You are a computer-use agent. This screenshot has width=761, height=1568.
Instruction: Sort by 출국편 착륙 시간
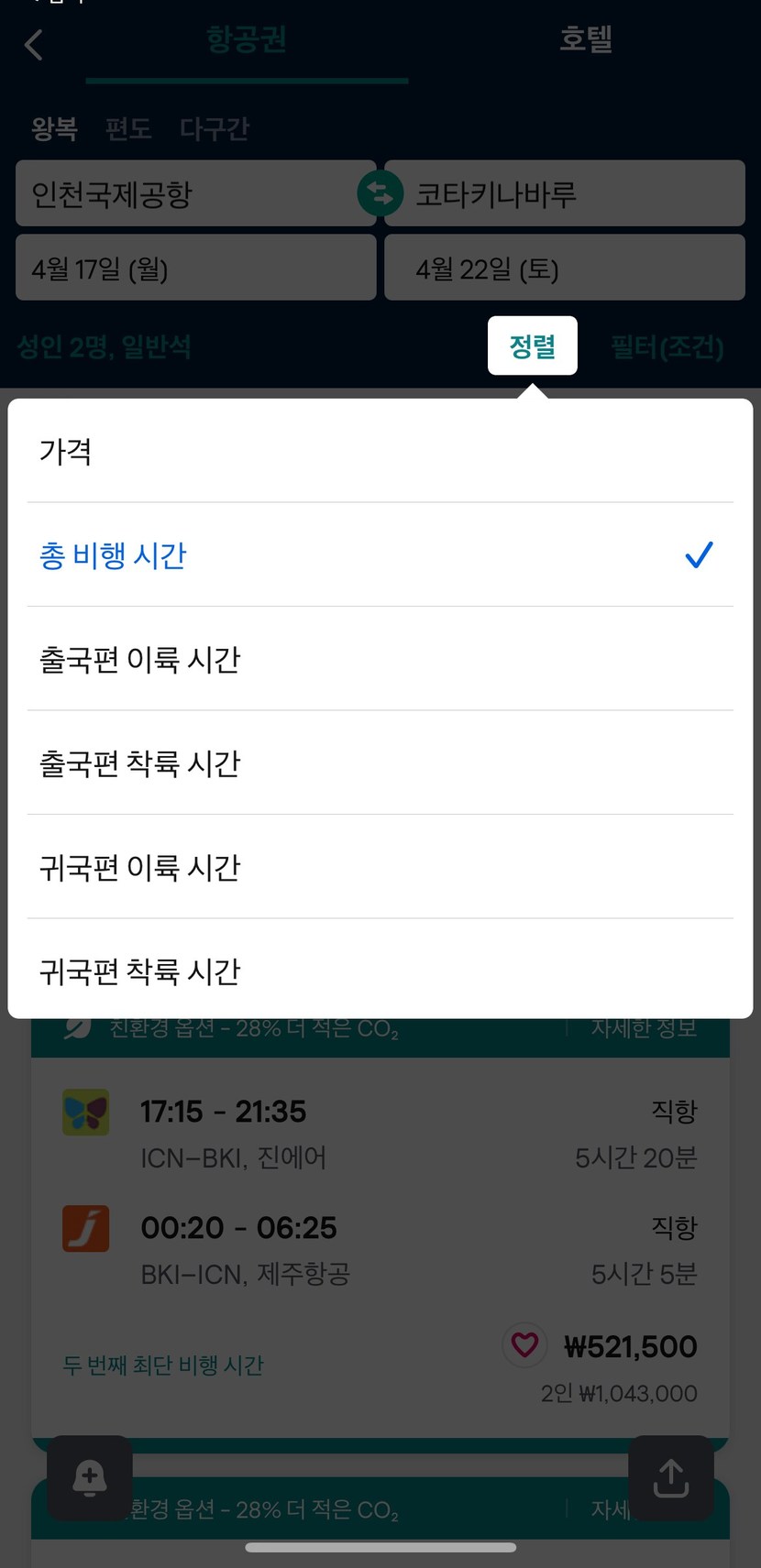click(x=380, y=763)
